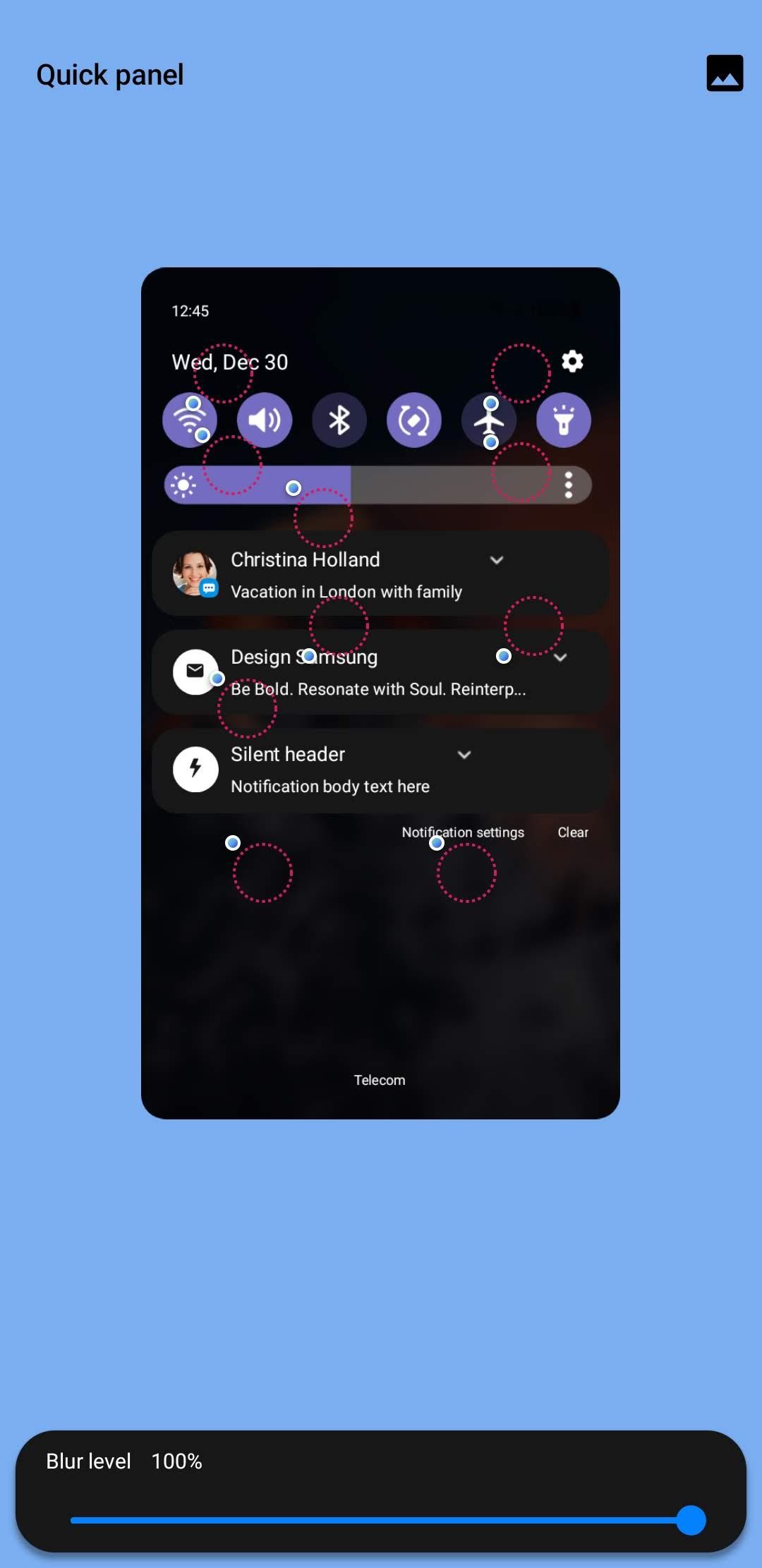The width and height of the screenshot is (762, 1568).
Task: Select the color dot below the airplane icon
Action: click(491, 442)
